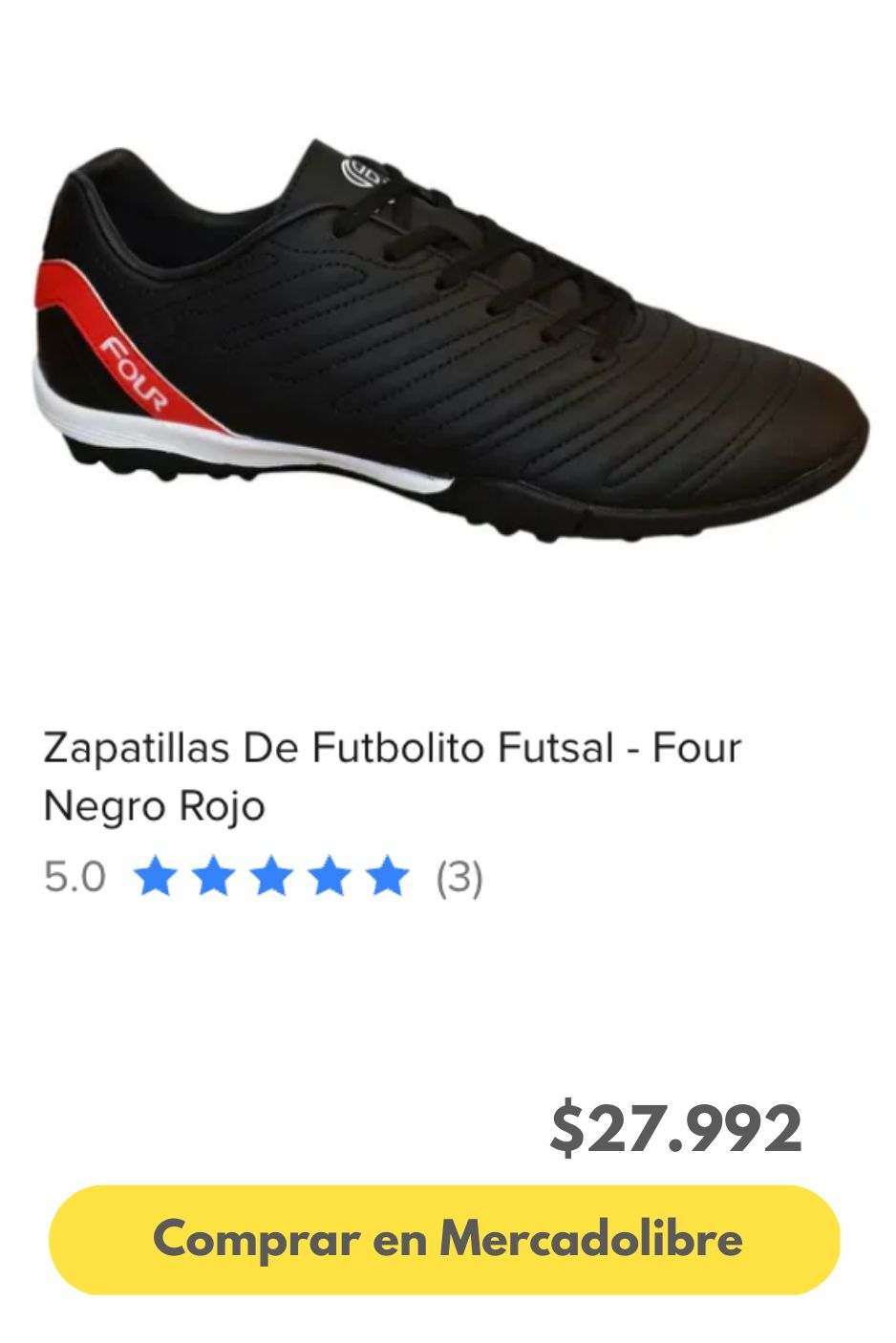
Task: Select the second rating star
Action: [213, 876]
